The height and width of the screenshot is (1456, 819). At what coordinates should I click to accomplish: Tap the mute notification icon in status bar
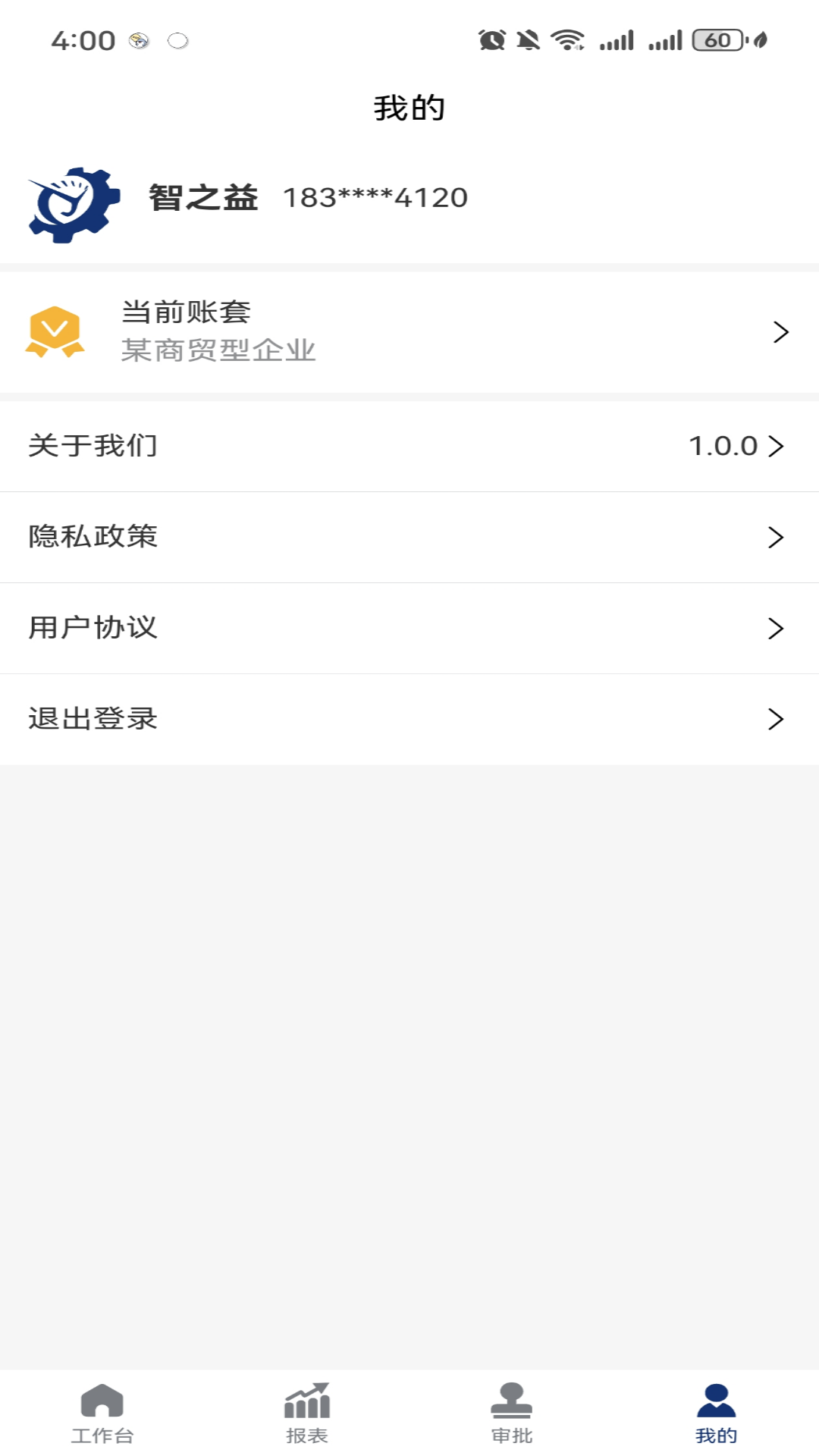coord(526,40)
